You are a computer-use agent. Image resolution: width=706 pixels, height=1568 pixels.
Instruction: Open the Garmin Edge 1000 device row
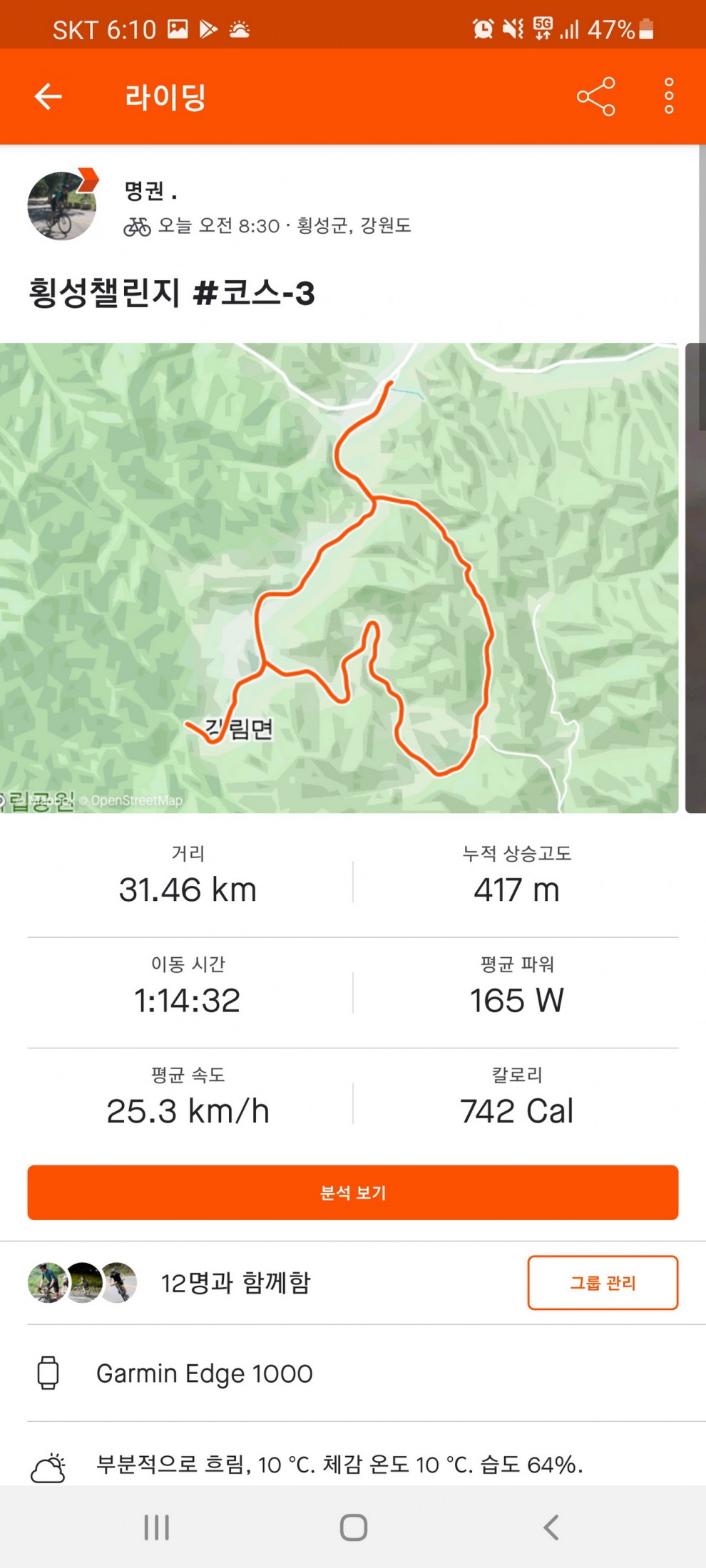205,1373
